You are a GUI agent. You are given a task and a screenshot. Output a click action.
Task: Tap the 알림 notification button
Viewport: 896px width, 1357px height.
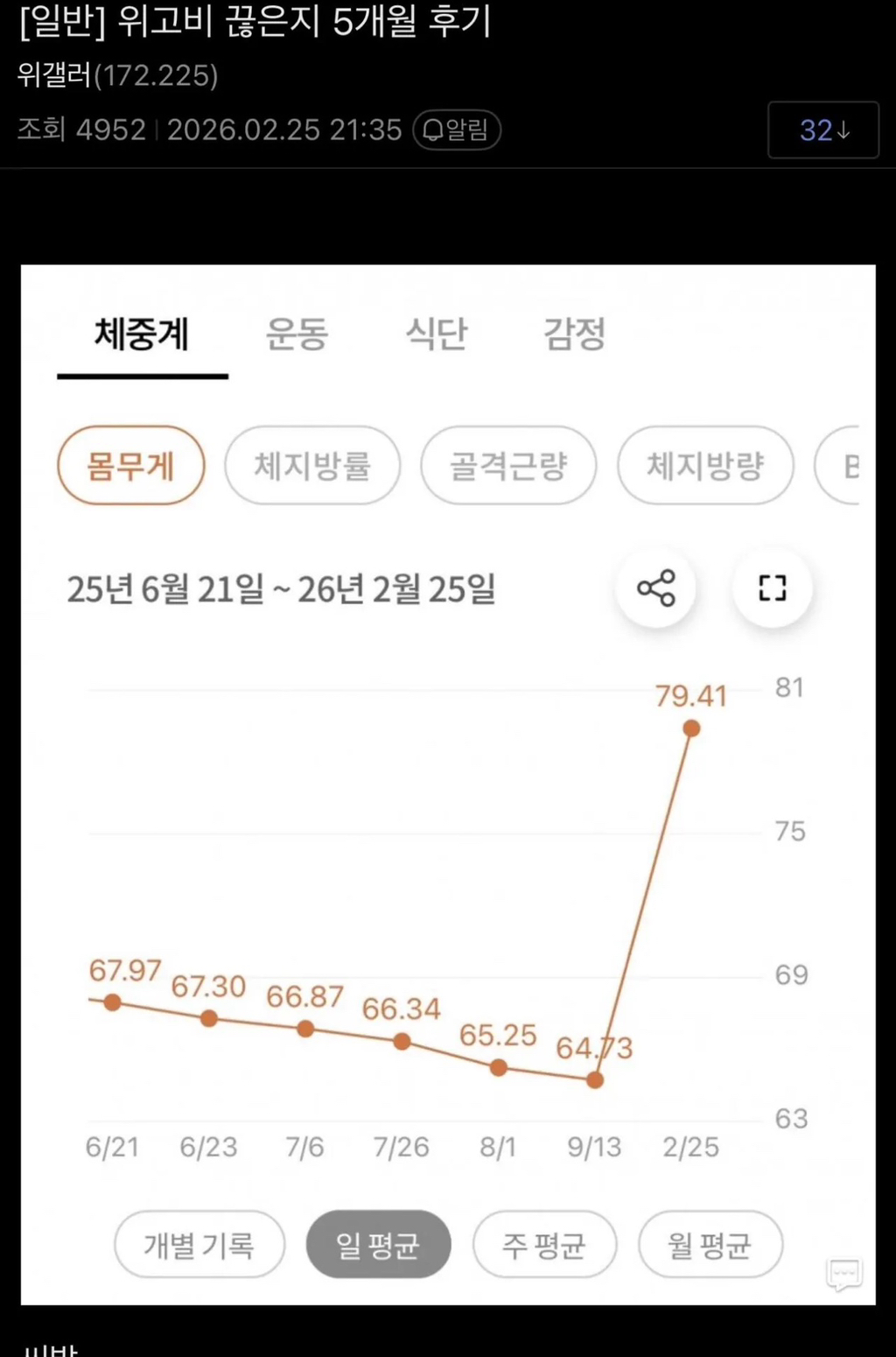click(456, 130)
